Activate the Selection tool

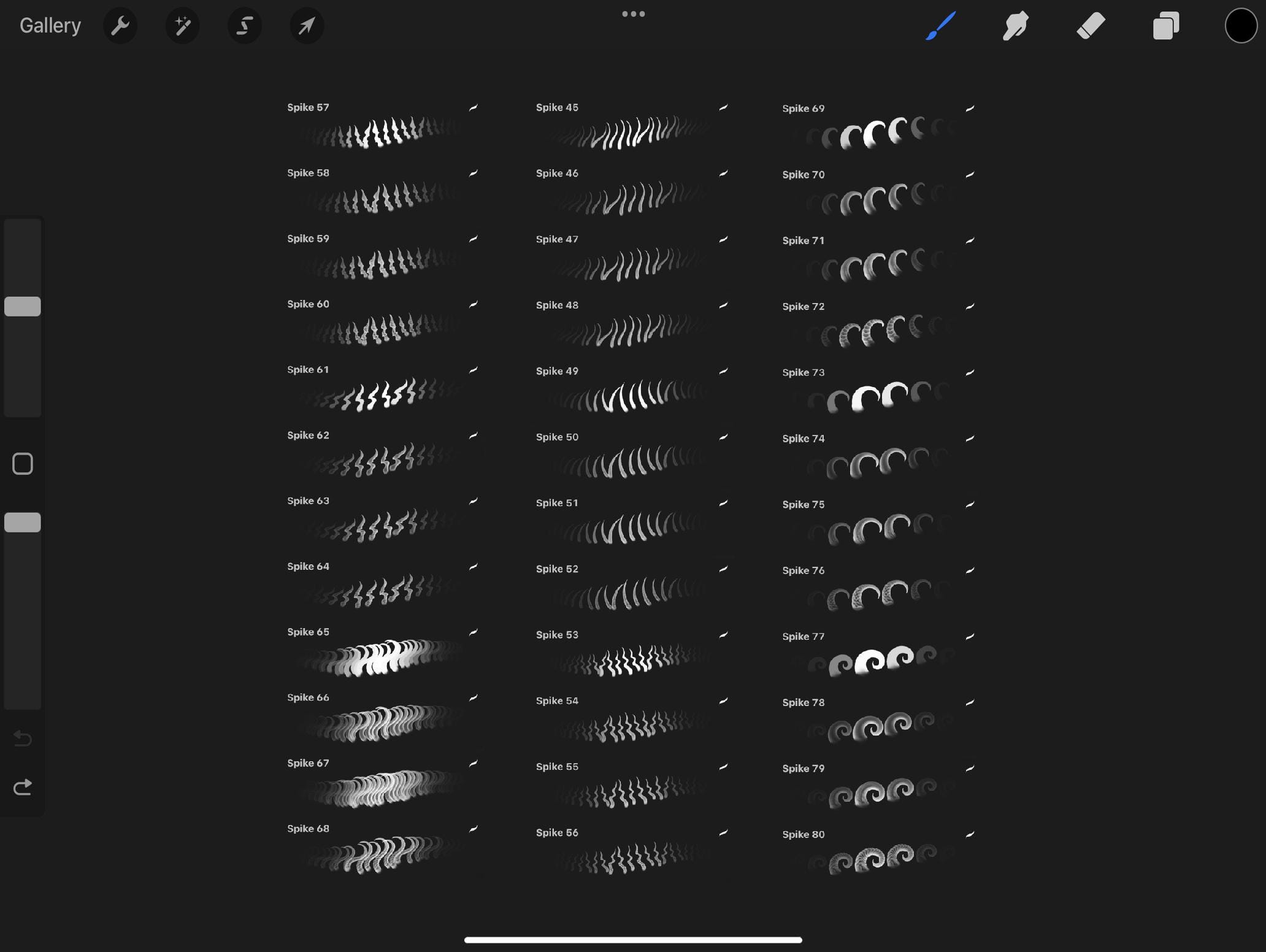pos(245,26)
